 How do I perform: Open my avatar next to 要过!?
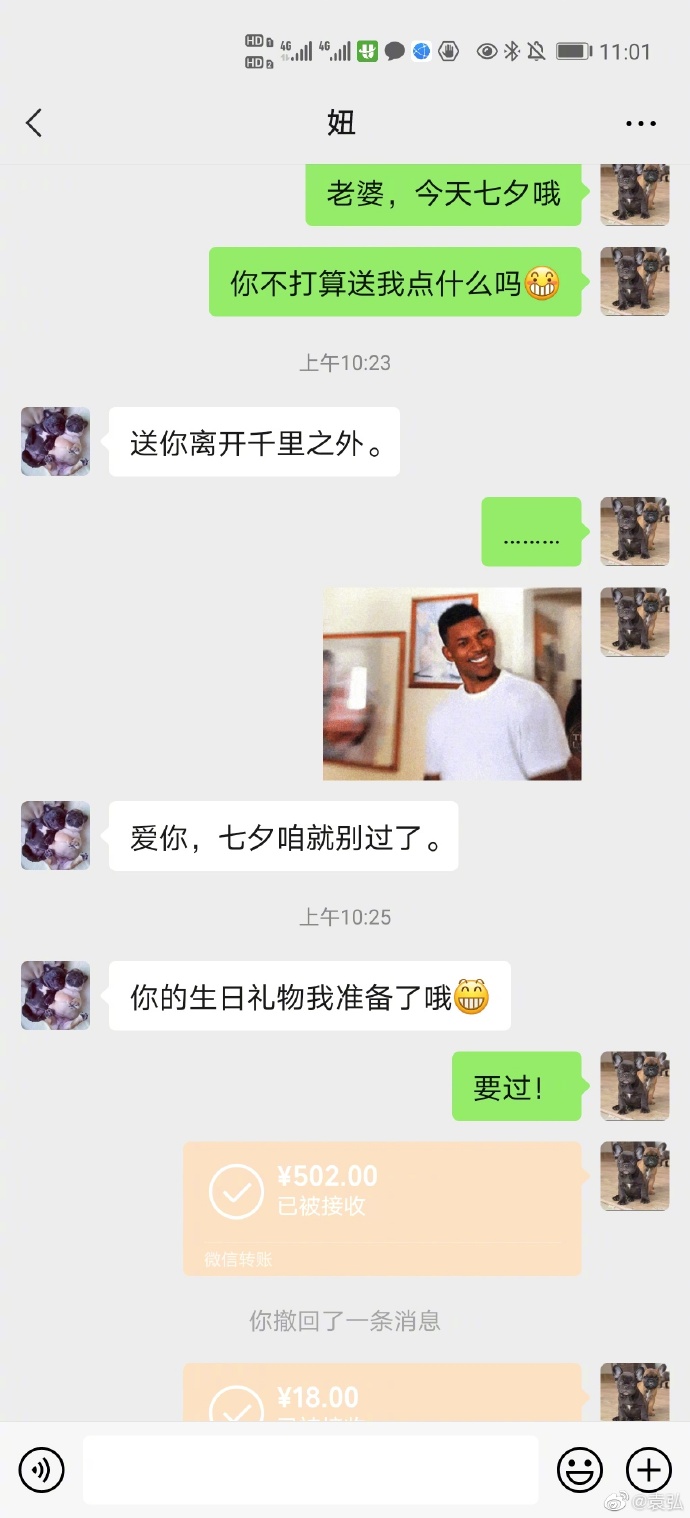click(x=634, y=1086)
